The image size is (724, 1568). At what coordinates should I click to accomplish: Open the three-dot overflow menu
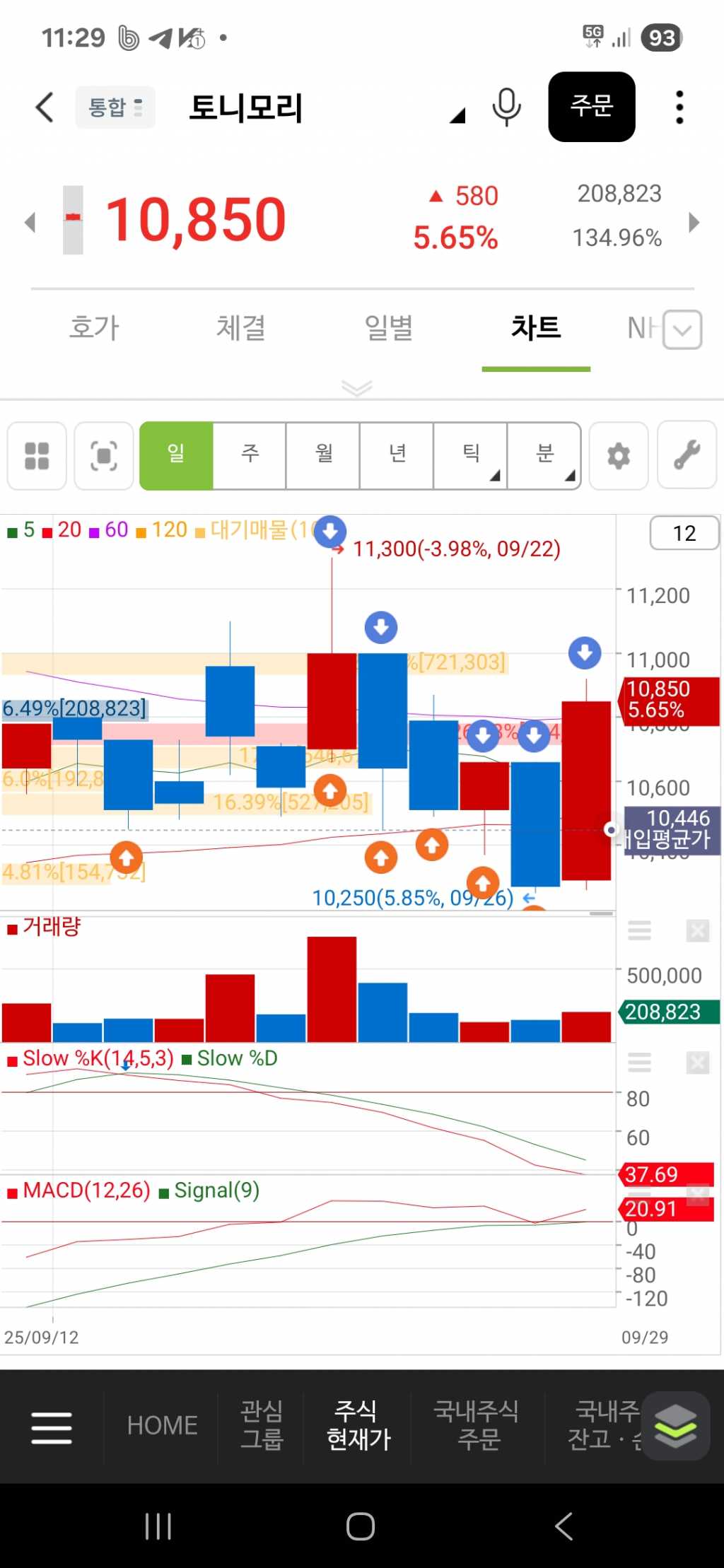tap(679, 107)
